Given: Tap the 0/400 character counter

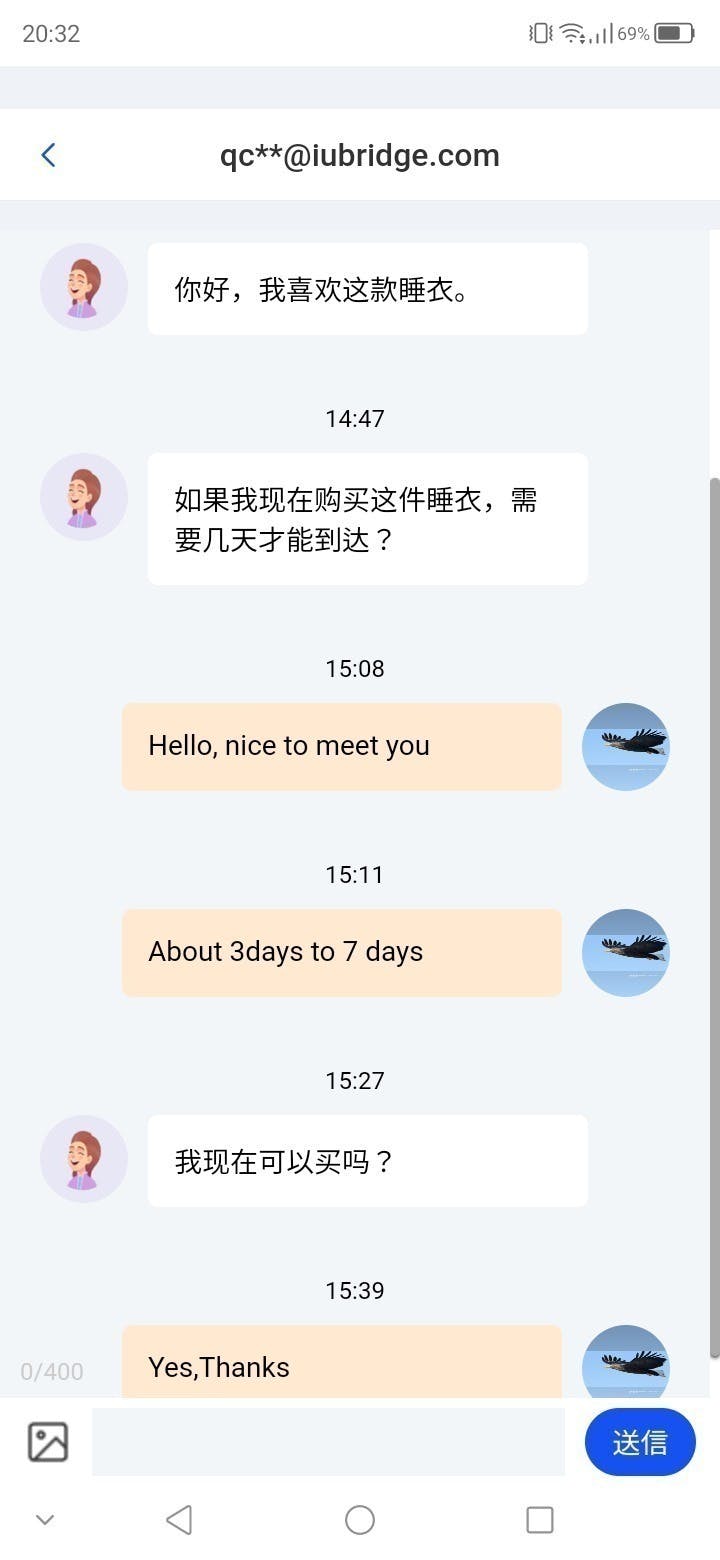Looking at the screenshot, I should pyautogui.click(x=51, y=1372).
